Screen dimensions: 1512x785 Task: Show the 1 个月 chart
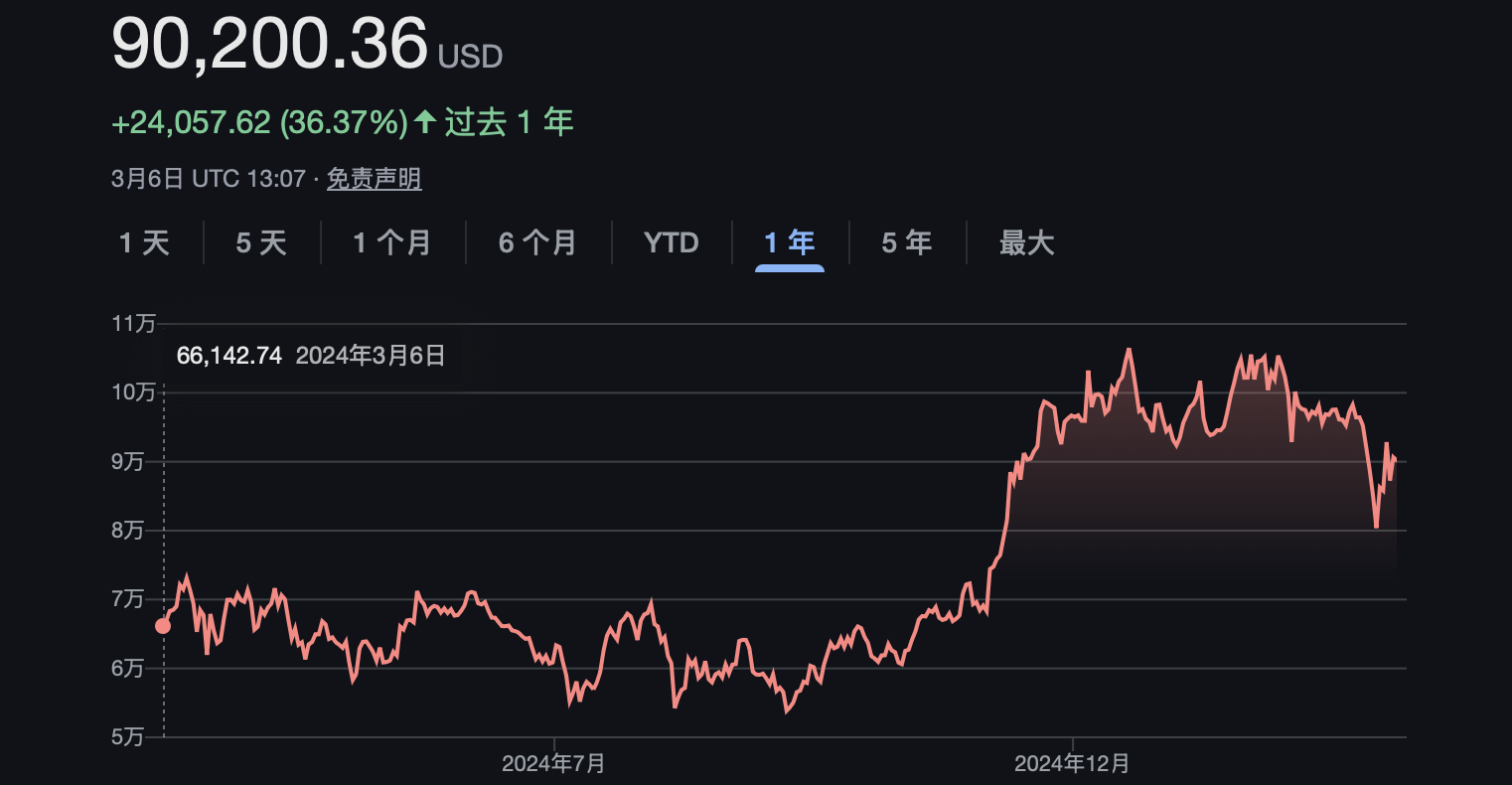point(392,242)
